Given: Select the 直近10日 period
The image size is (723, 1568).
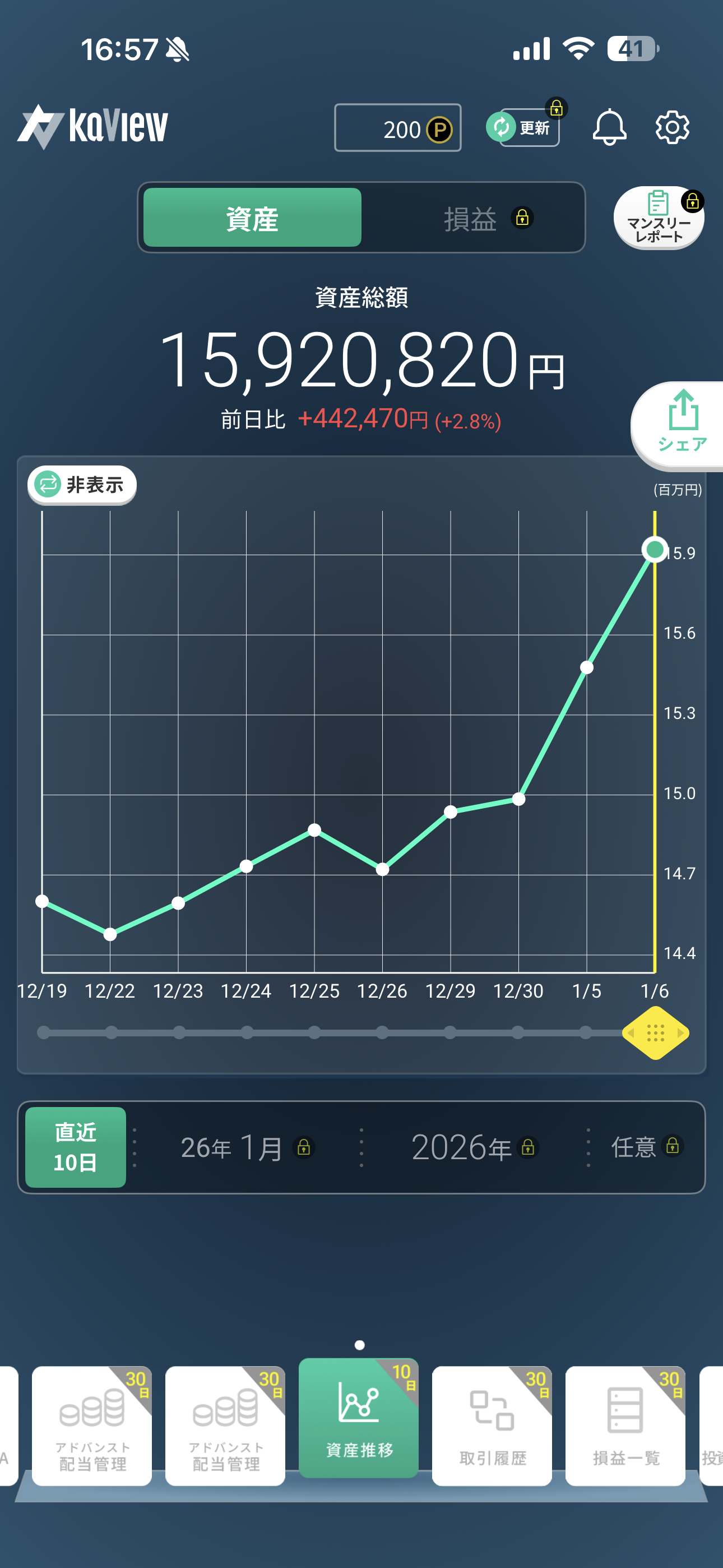Looking at the screenshot, I should point(76,1147).
